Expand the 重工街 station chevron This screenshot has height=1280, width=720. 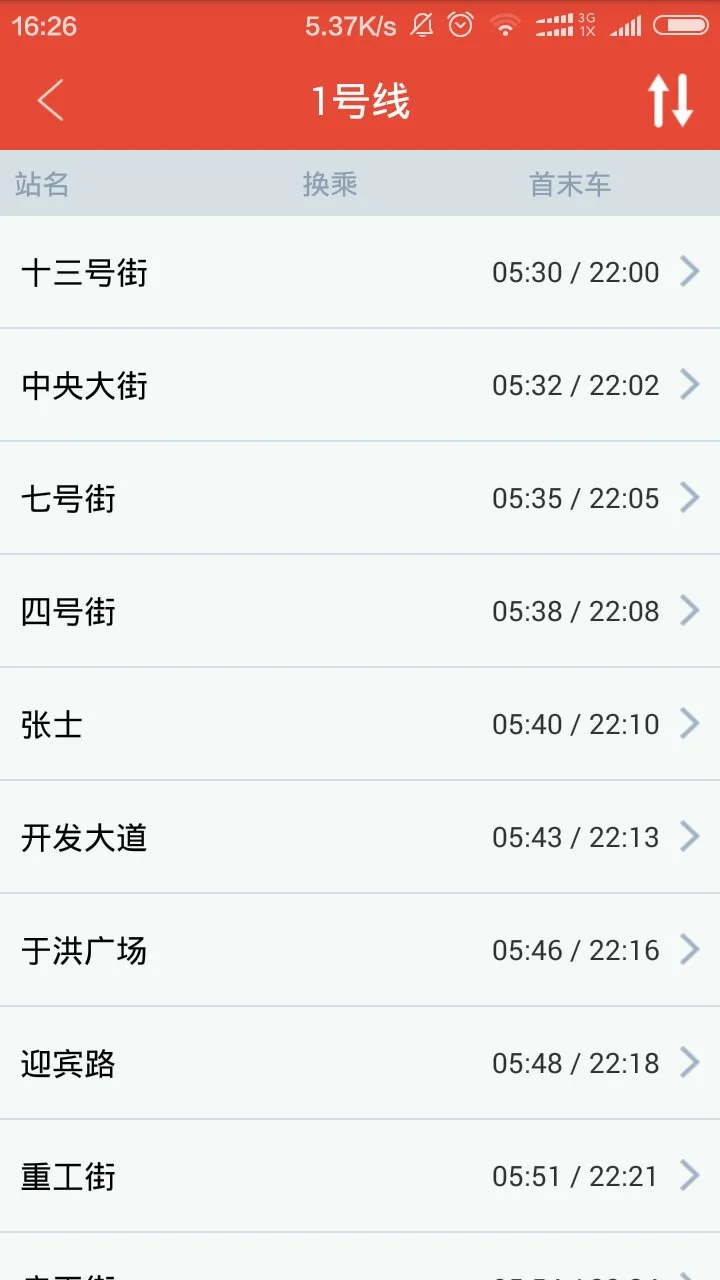[x=691, y=1175]
